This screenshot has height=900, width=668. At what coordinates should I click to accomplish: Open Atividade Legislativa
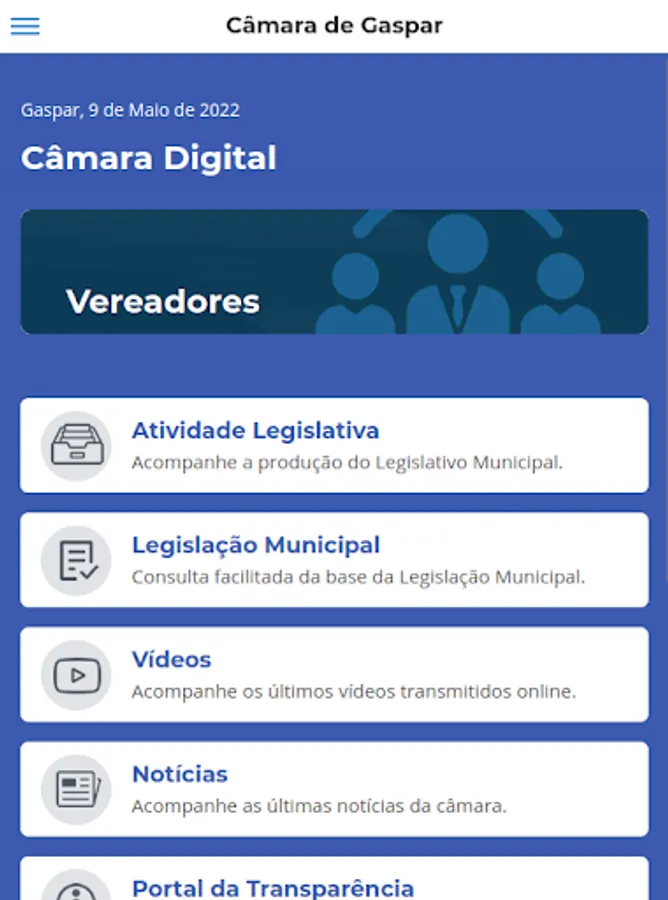334,445
